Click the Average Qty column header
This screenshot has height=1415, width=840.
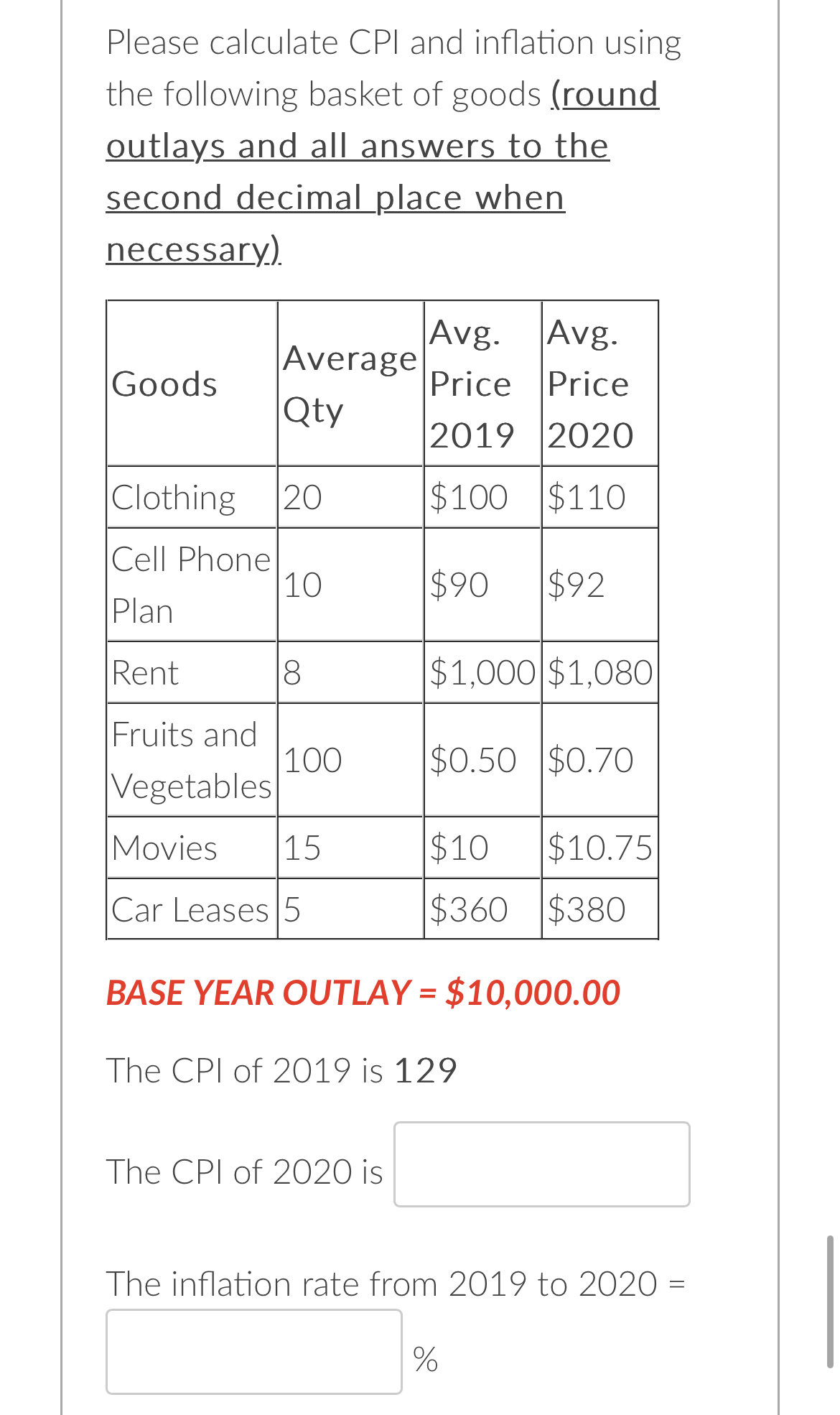(347, 383)
